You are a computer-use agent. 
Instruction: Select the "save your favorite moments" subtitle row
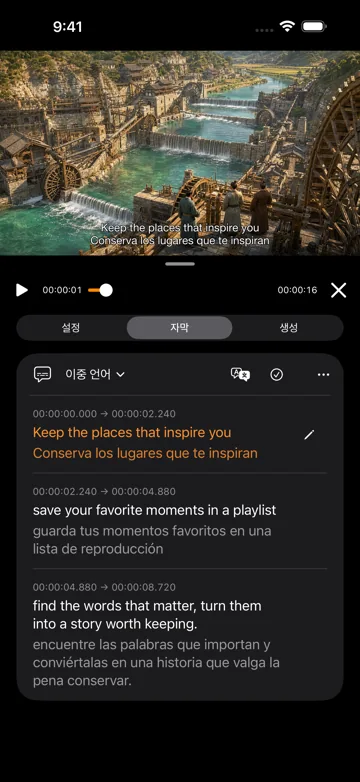coord(180,521)
